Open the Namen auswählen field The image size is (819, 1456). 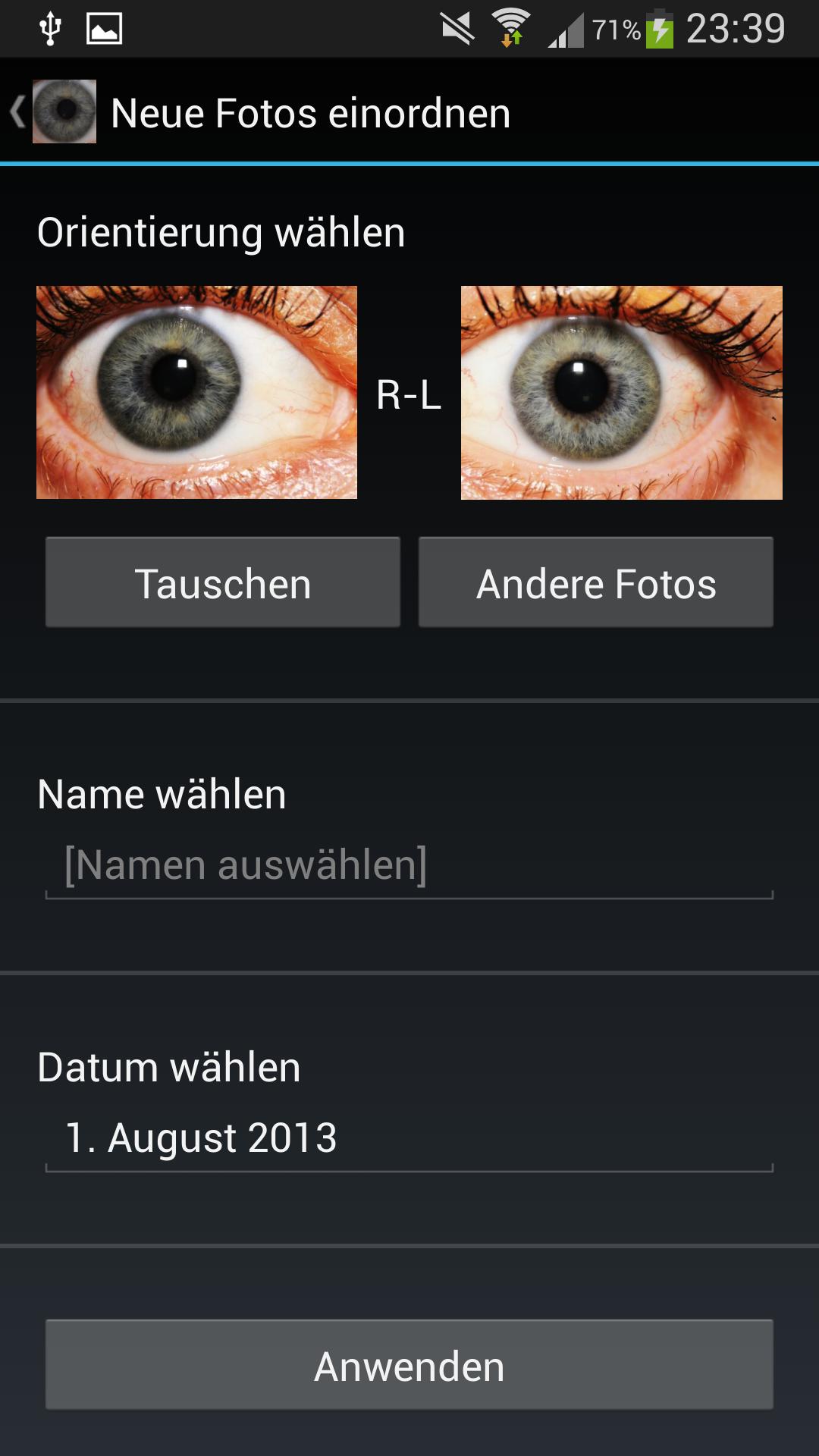click(408, 866)
